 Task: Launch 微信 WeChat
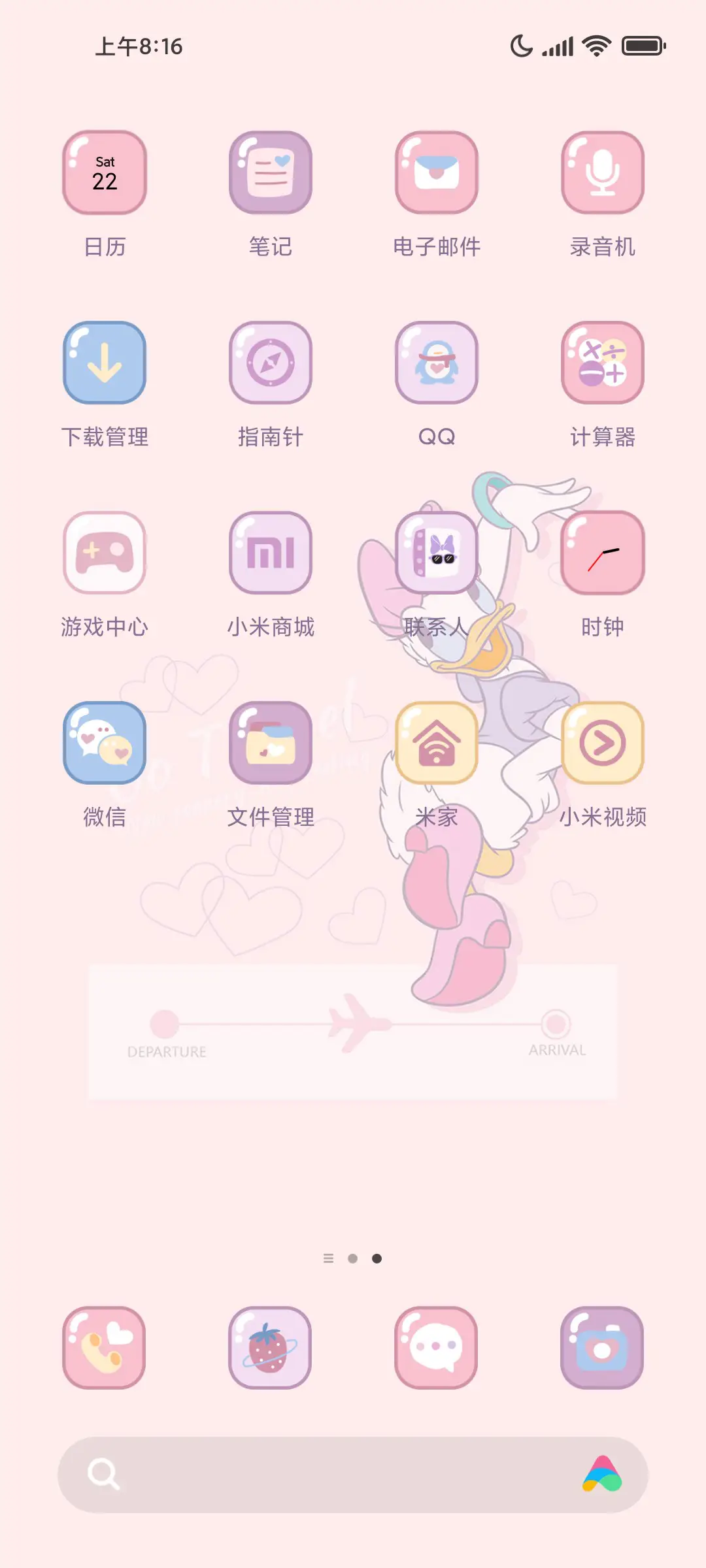(105, 743)
